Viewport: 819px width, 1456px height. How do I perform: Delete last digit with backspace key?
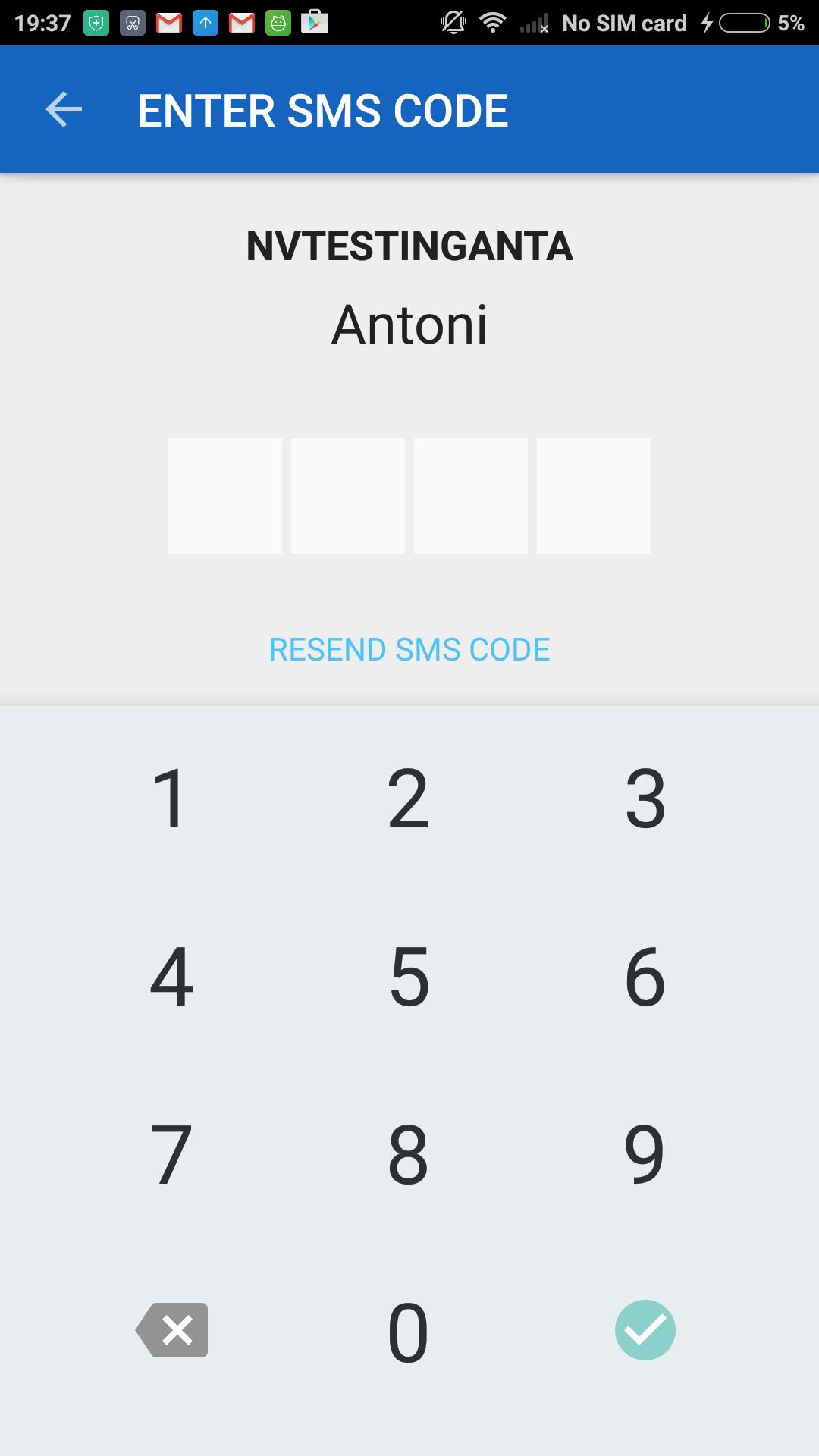pos(173,1330)
